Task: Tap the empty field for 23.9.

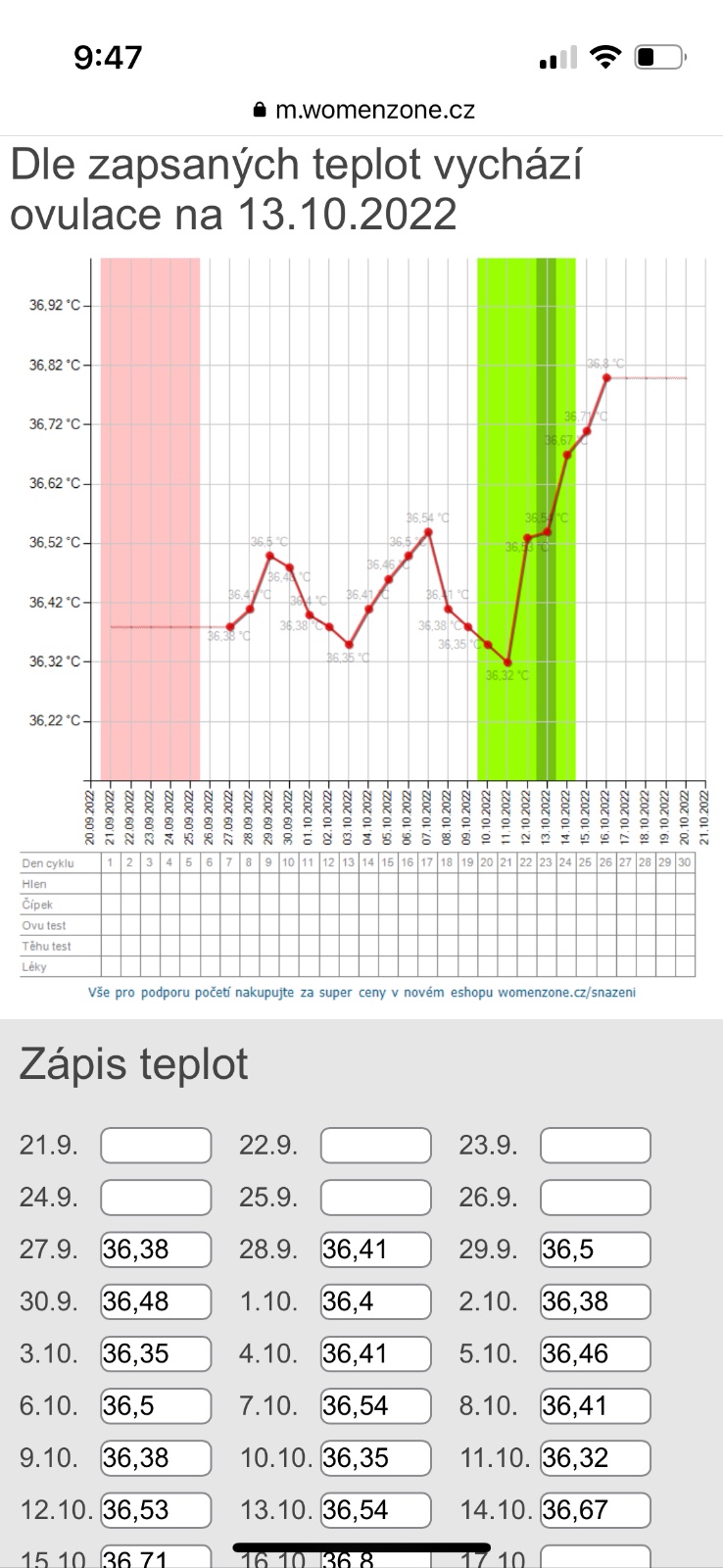Action: pos(596,1146)
